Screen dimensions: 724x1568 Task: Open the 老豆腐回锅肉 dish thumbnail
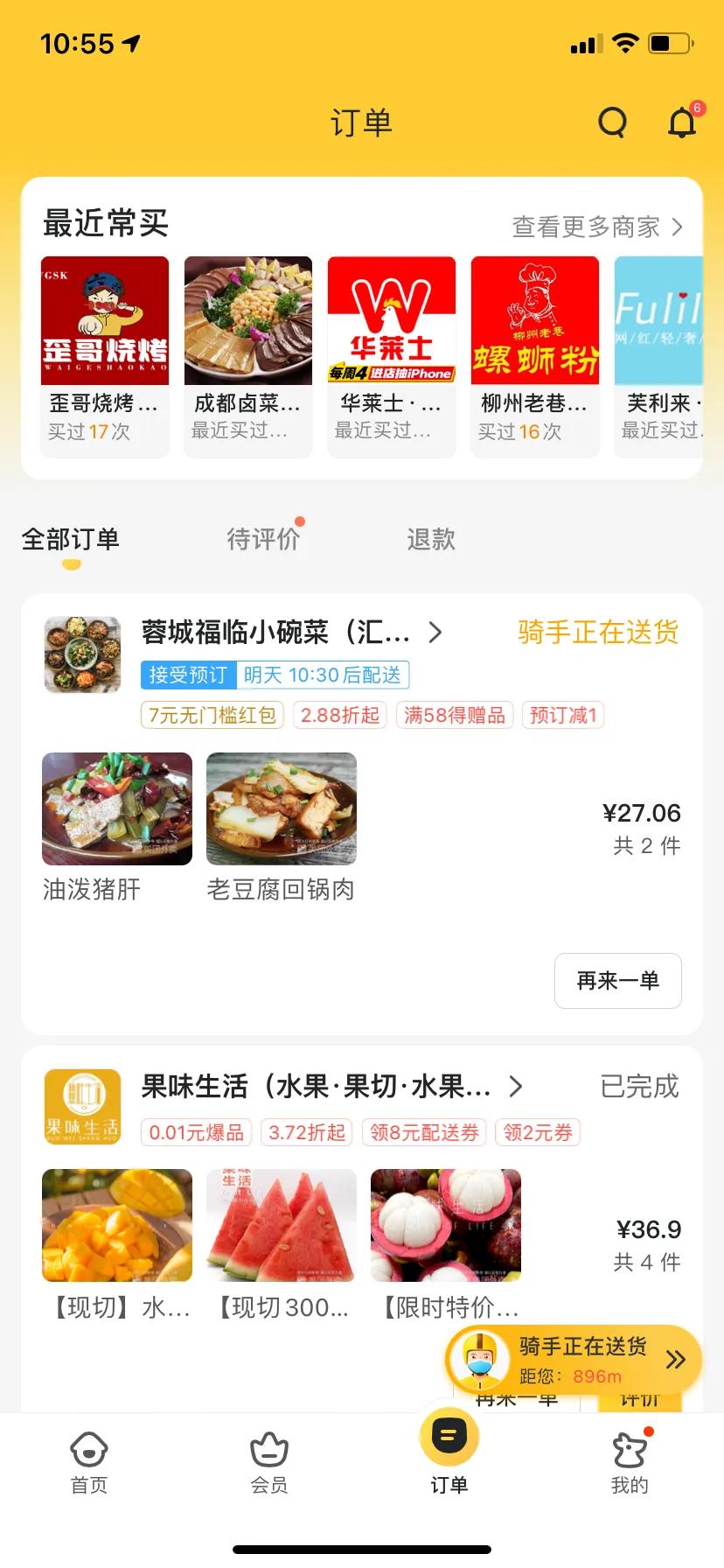pos(281,808)
